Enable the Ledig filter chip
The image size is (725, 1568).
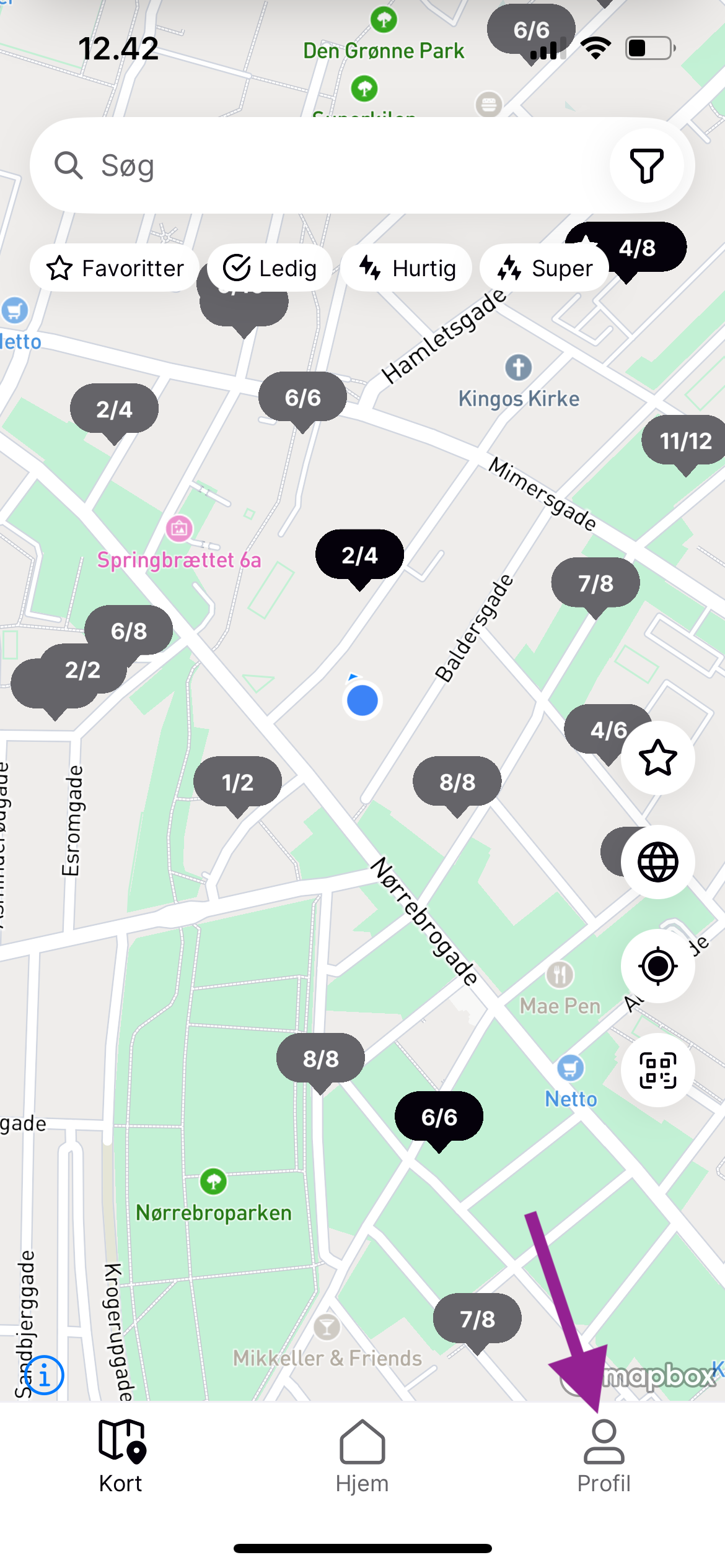[x=270, y=268]
